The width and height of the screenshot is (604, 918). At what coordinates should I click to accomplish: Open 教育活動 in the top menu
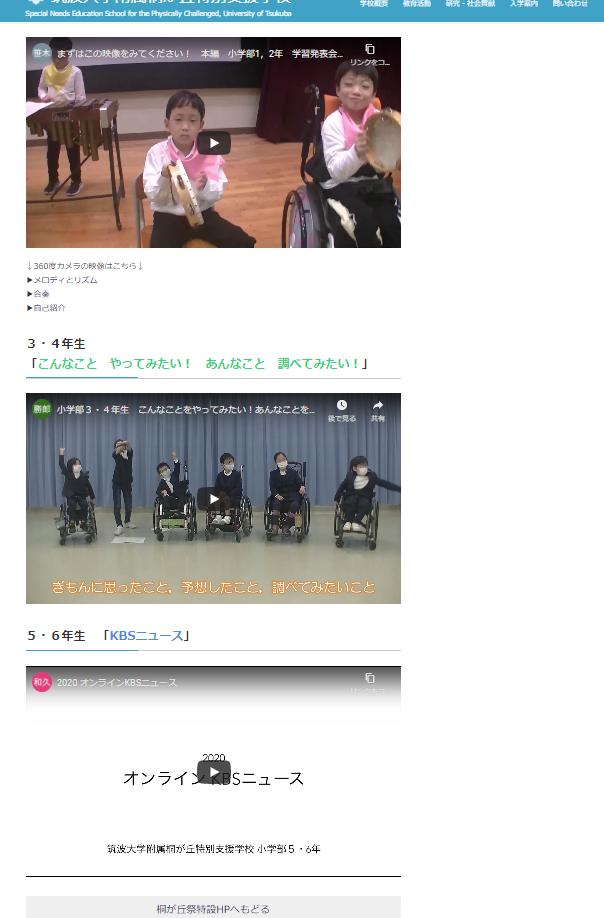tap(416, 4)
